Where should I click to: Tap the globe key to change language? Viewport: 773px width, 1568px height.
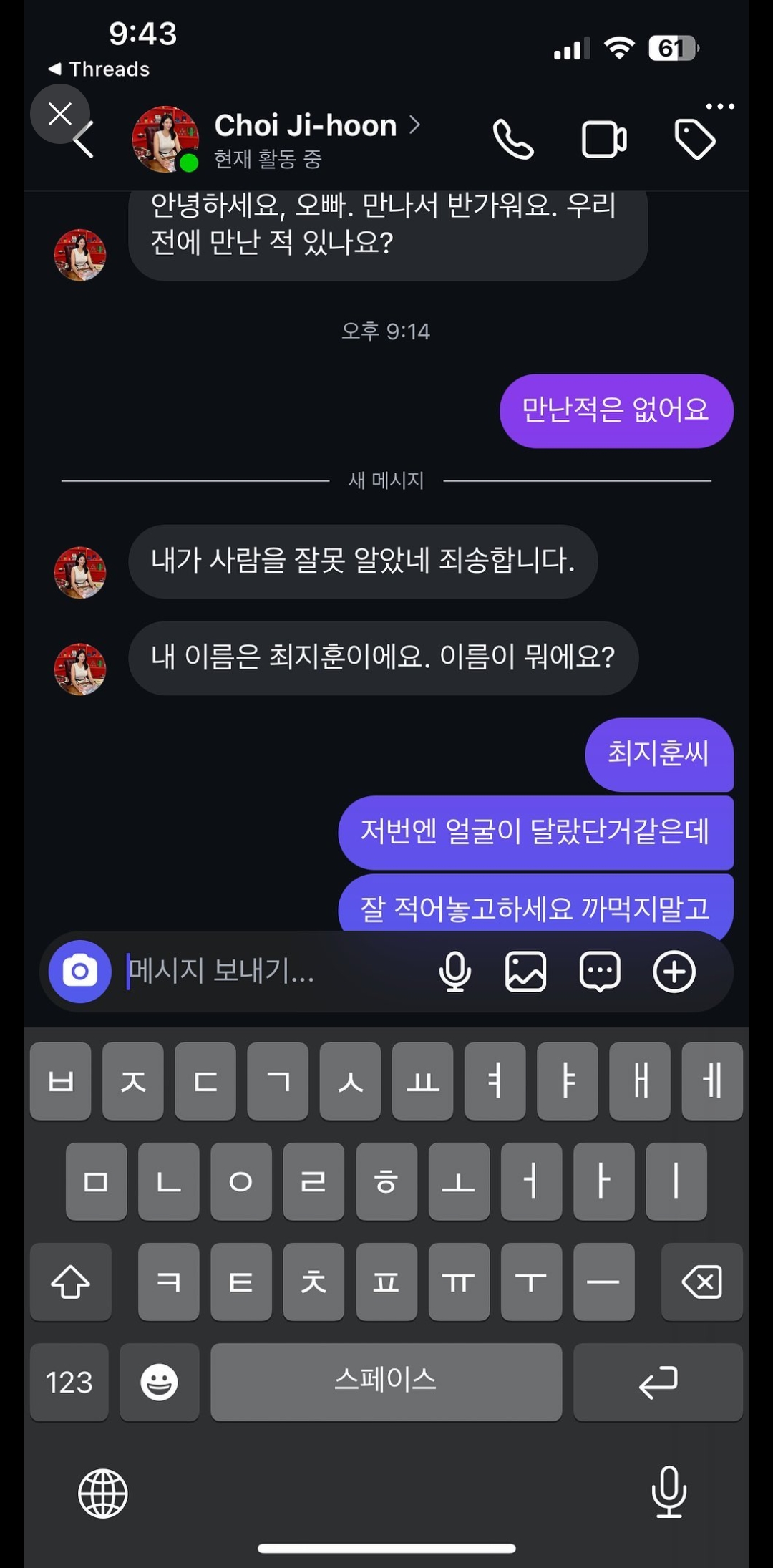coord(103,1494)
